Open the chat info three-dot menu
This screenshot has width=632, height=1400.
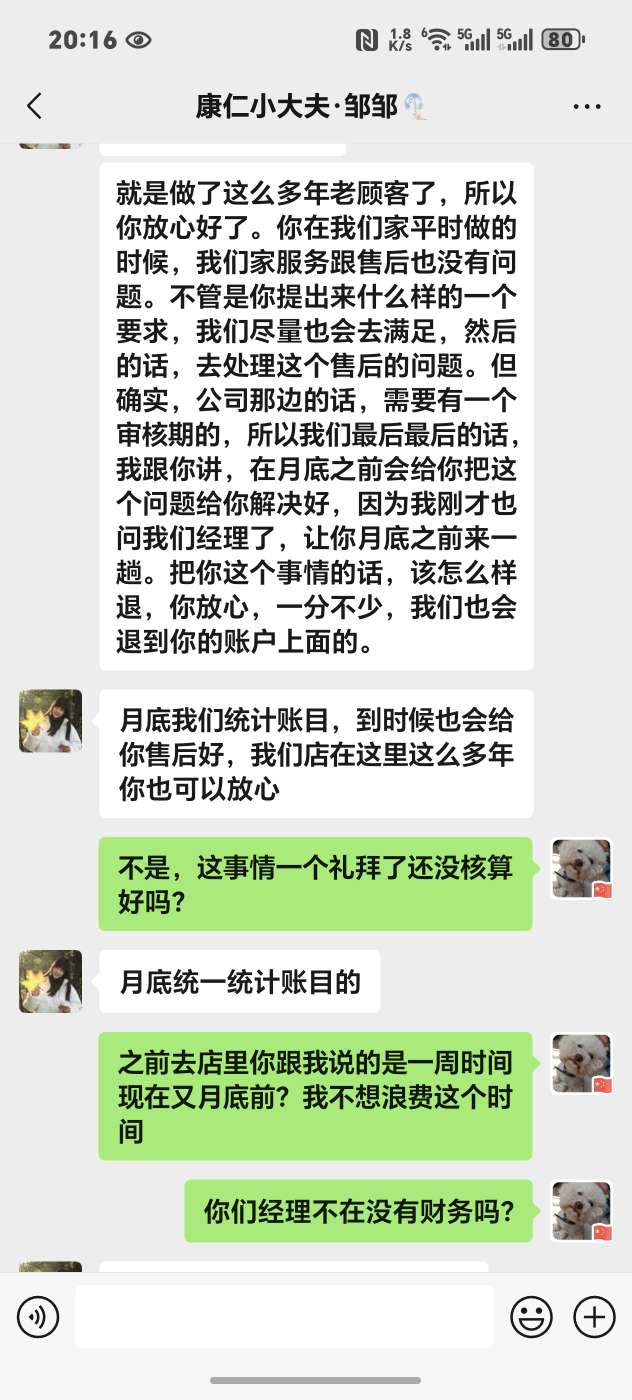click(587, 106)
